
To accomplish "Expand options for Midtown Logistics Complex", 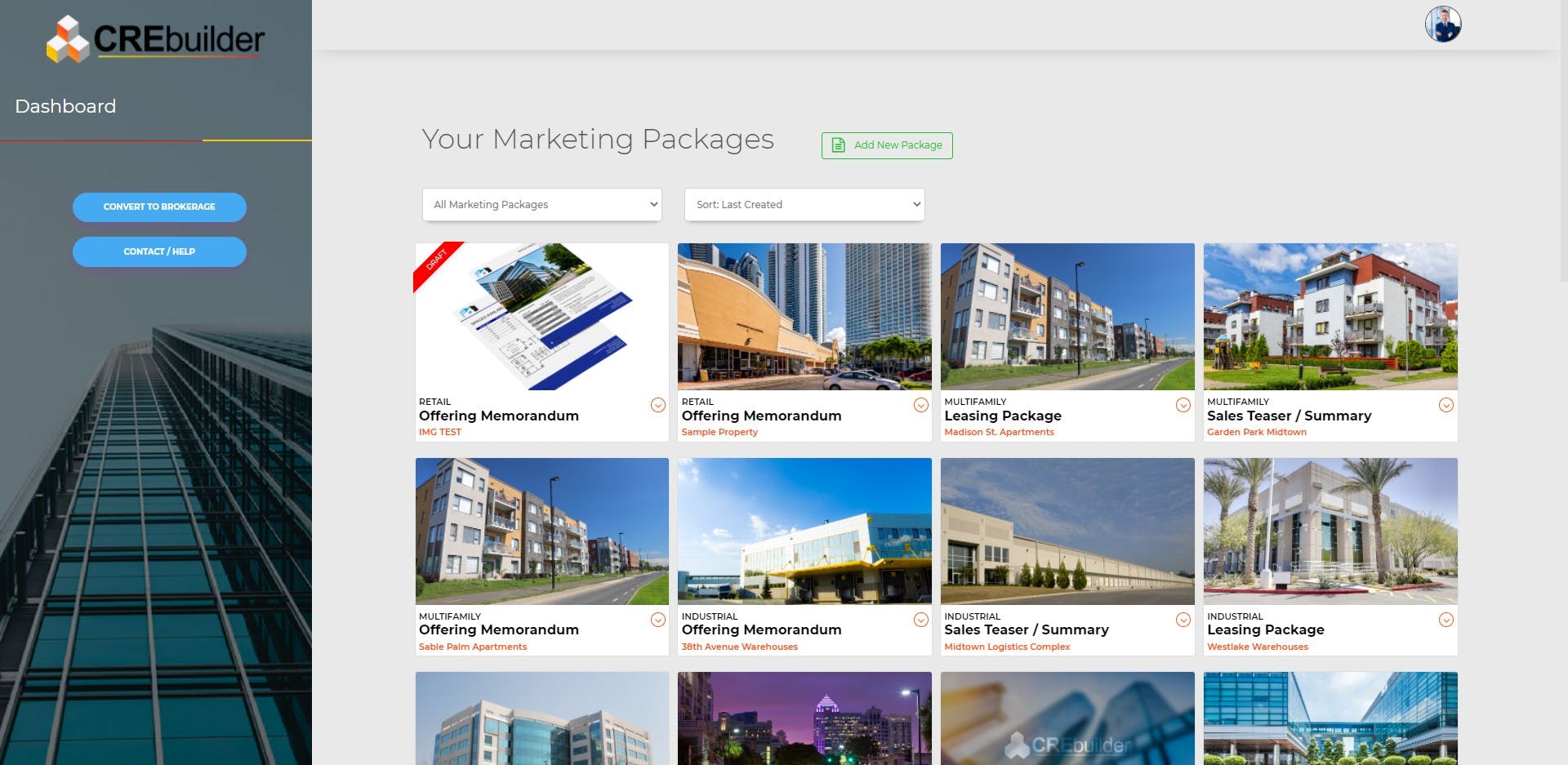I will pos(1183,620).
